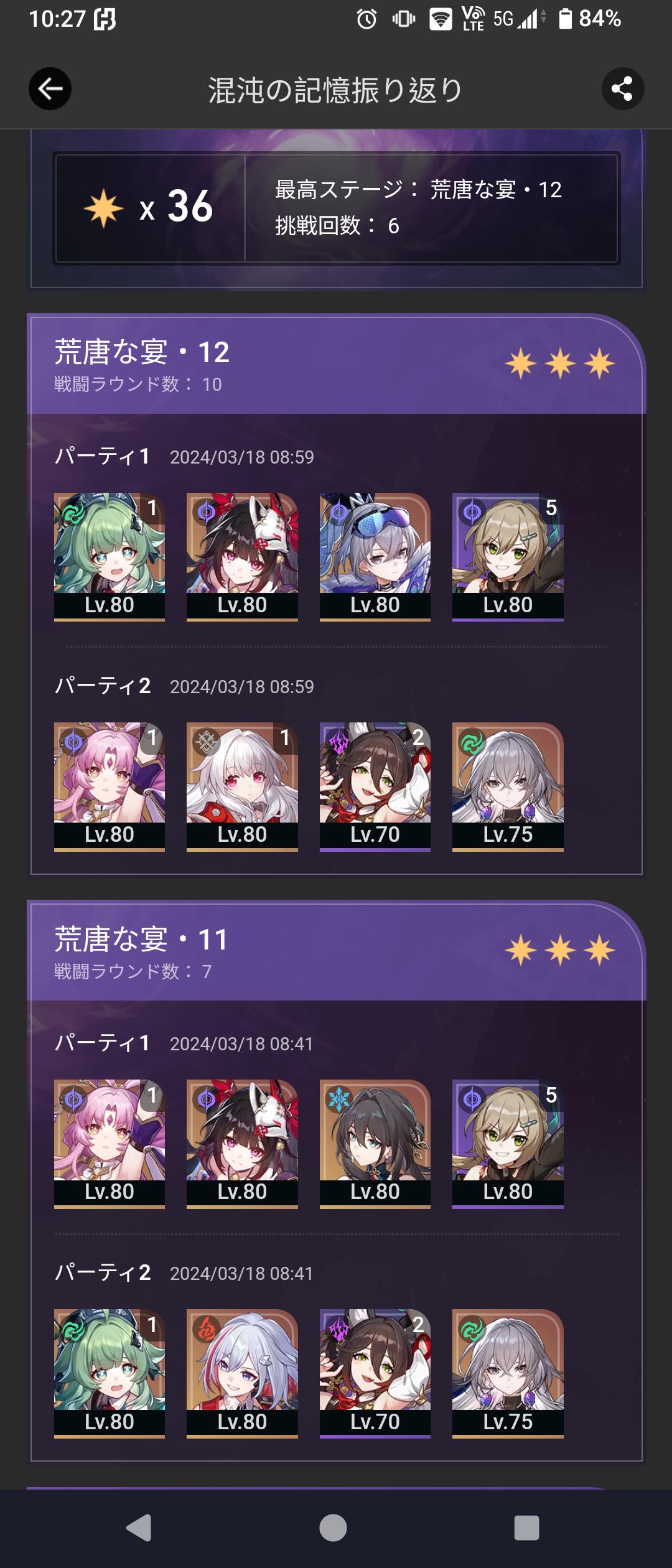Tap the Android home button
The height and width of the screenshot is (1568, 672).
click(333, 1528)
